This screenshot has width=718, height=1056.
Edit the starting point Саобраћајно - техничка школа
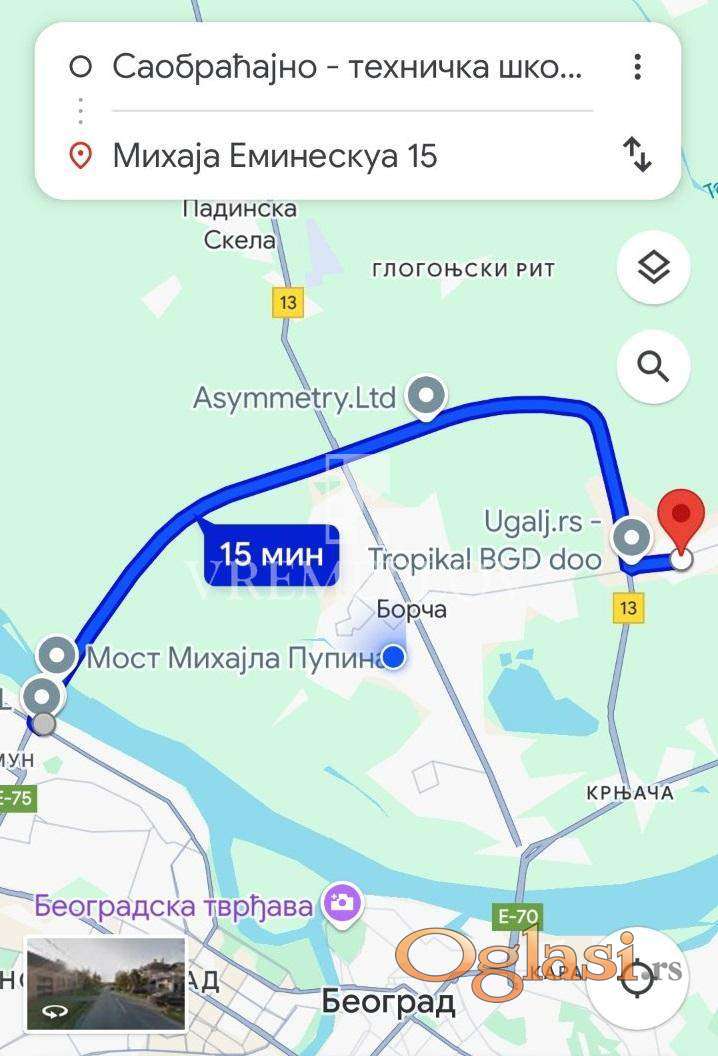[x=345, y=67]
